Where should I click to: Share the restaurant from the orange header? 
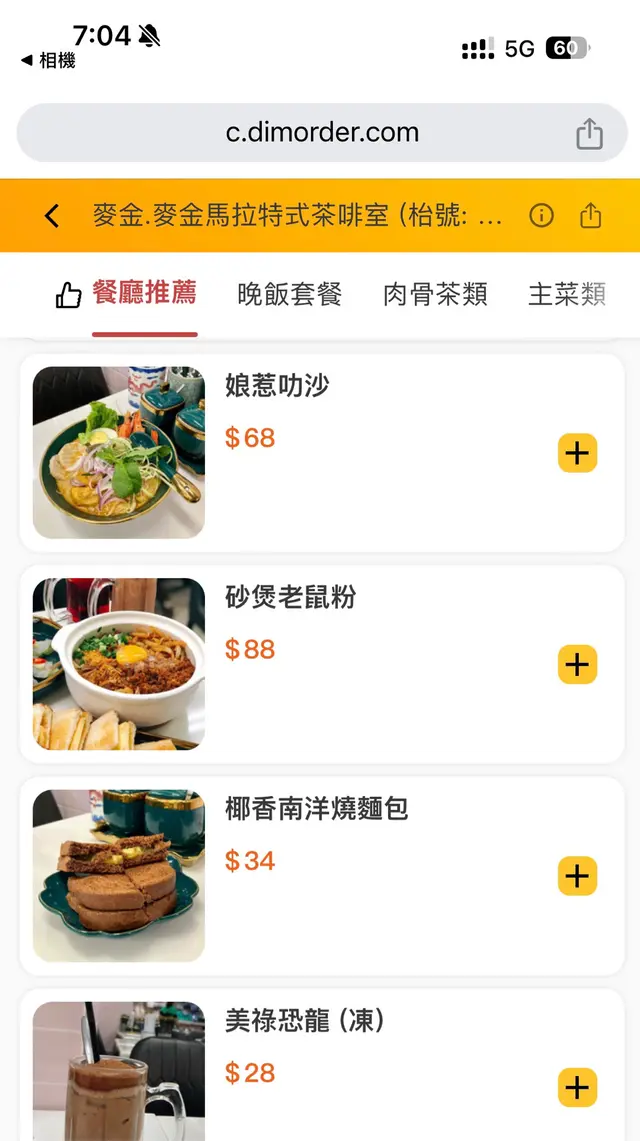click(x=591, y=215)
